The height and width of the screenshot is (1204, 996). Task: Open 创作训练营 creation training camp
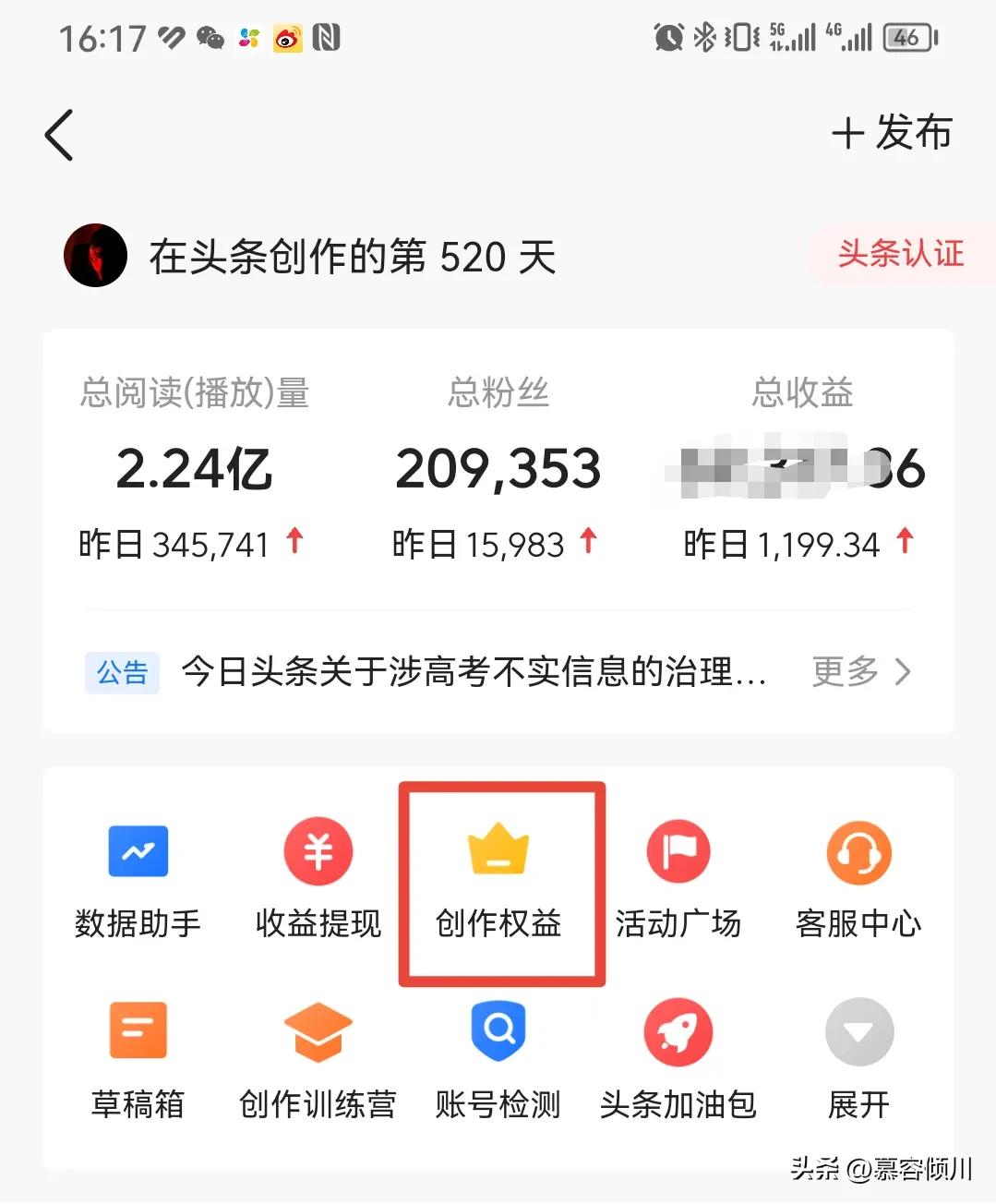(318, 1057)
